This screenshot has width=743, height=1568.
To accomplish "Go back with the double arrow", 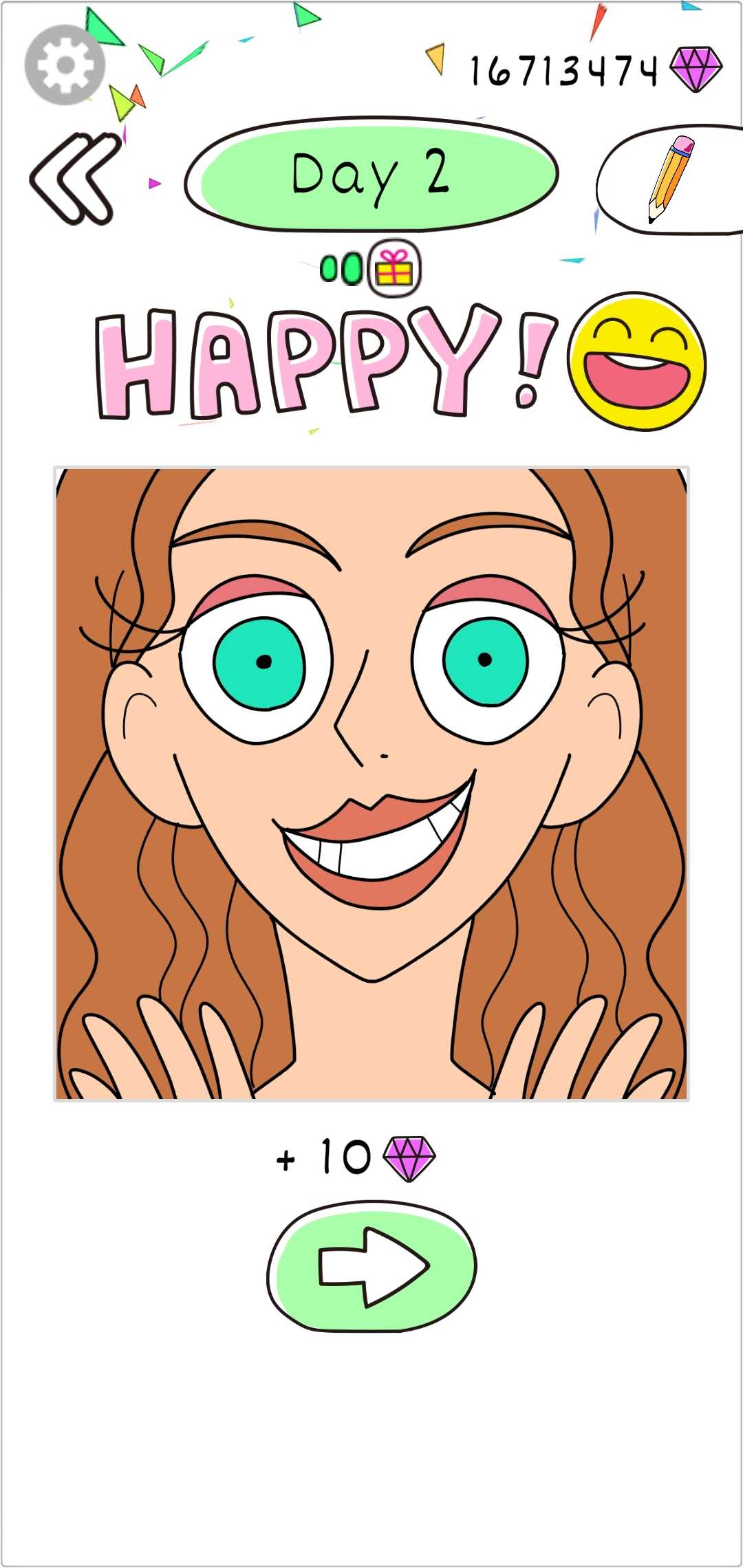I will click(74, 179).
